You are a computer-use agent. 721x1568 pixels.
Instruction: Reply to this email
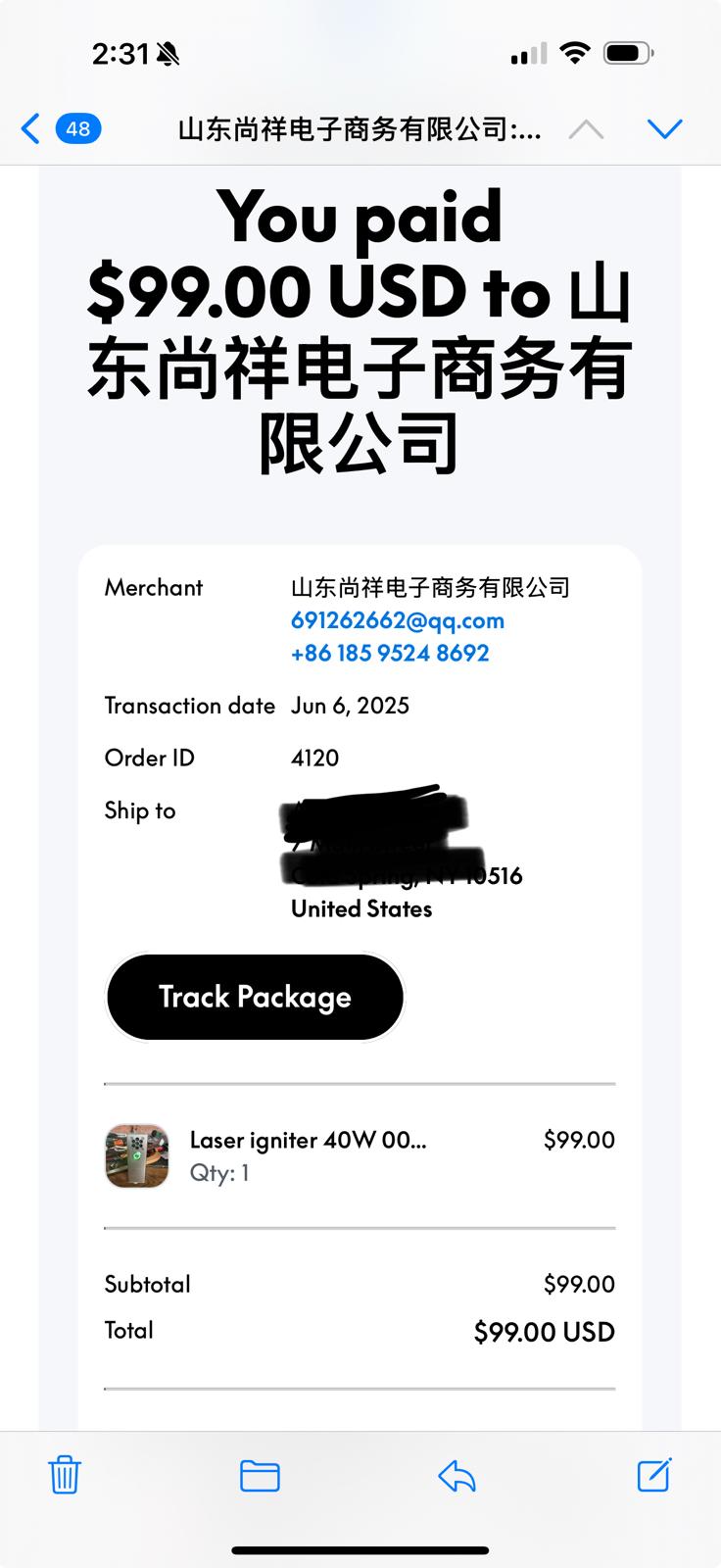click(x=457, y=1475)
